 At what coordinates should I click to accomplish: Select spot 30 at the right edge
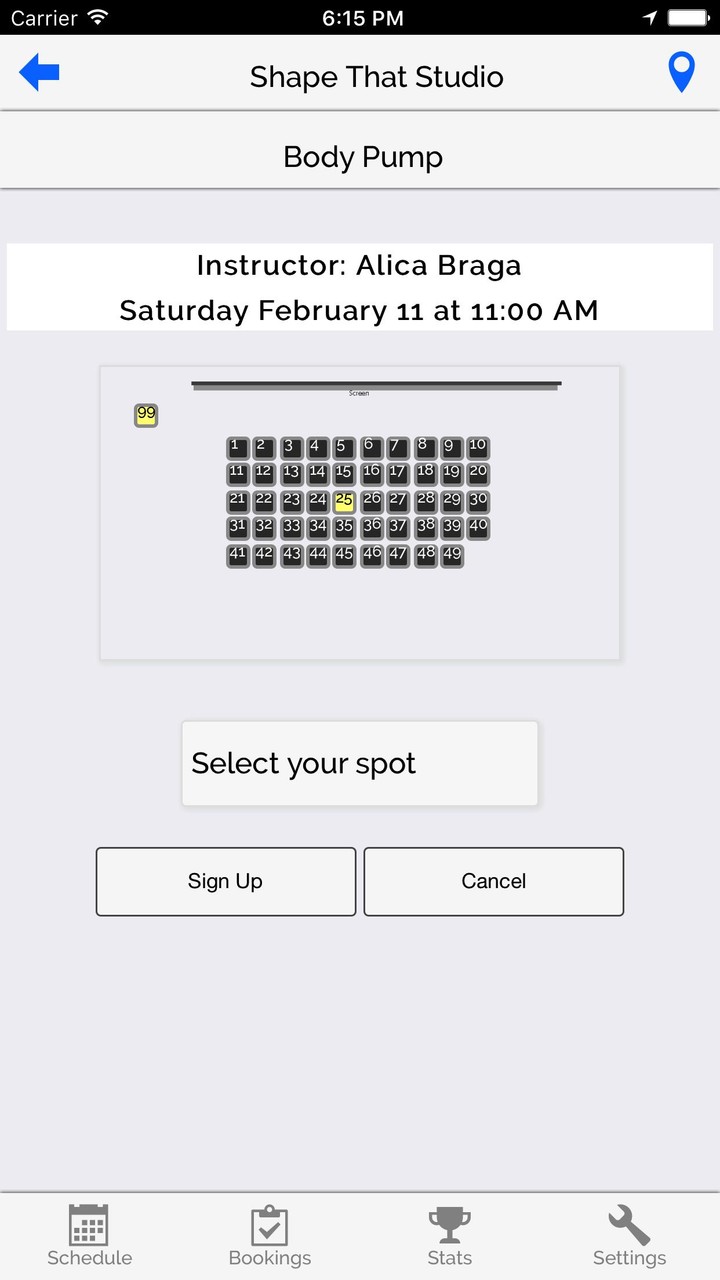478,501
